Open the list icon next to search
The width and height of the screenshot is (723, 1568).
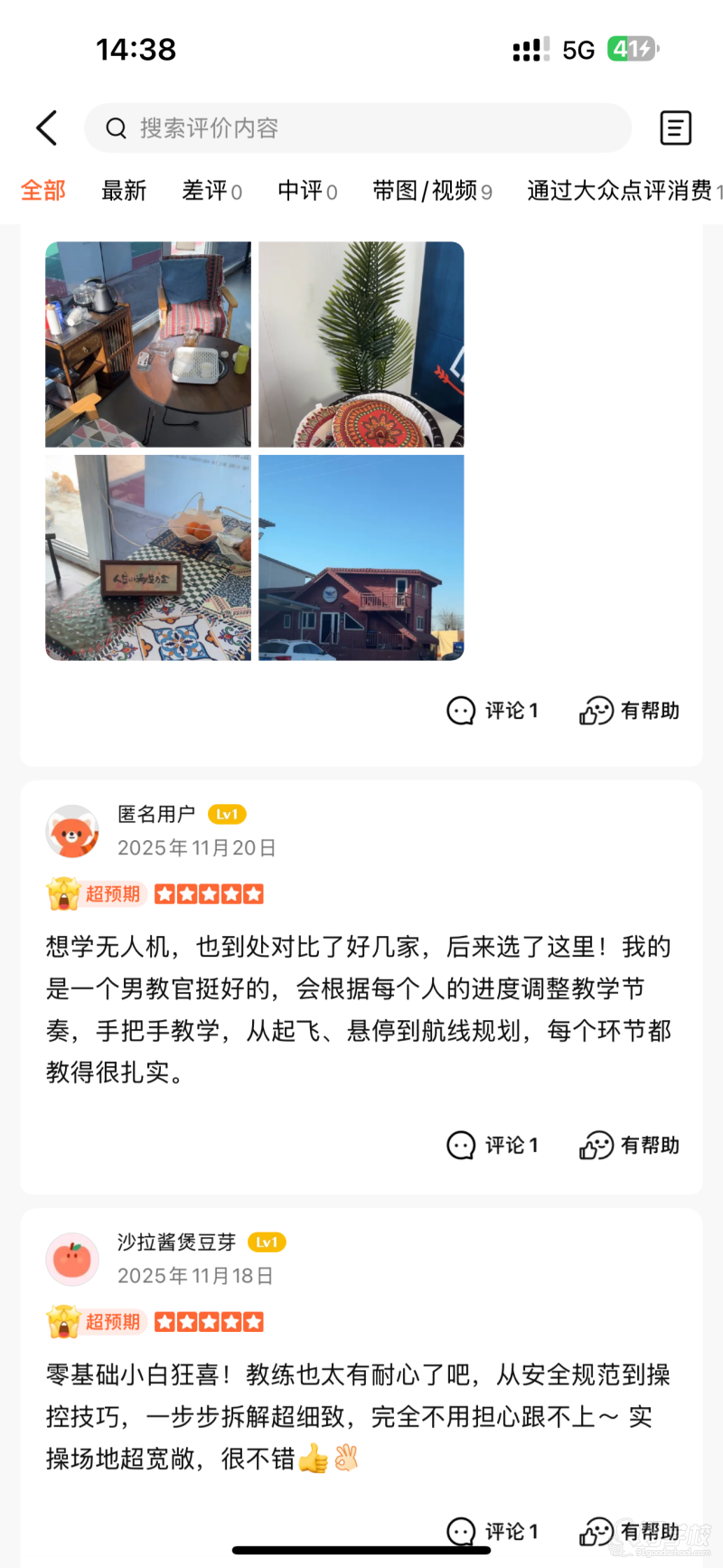point(675,128)
